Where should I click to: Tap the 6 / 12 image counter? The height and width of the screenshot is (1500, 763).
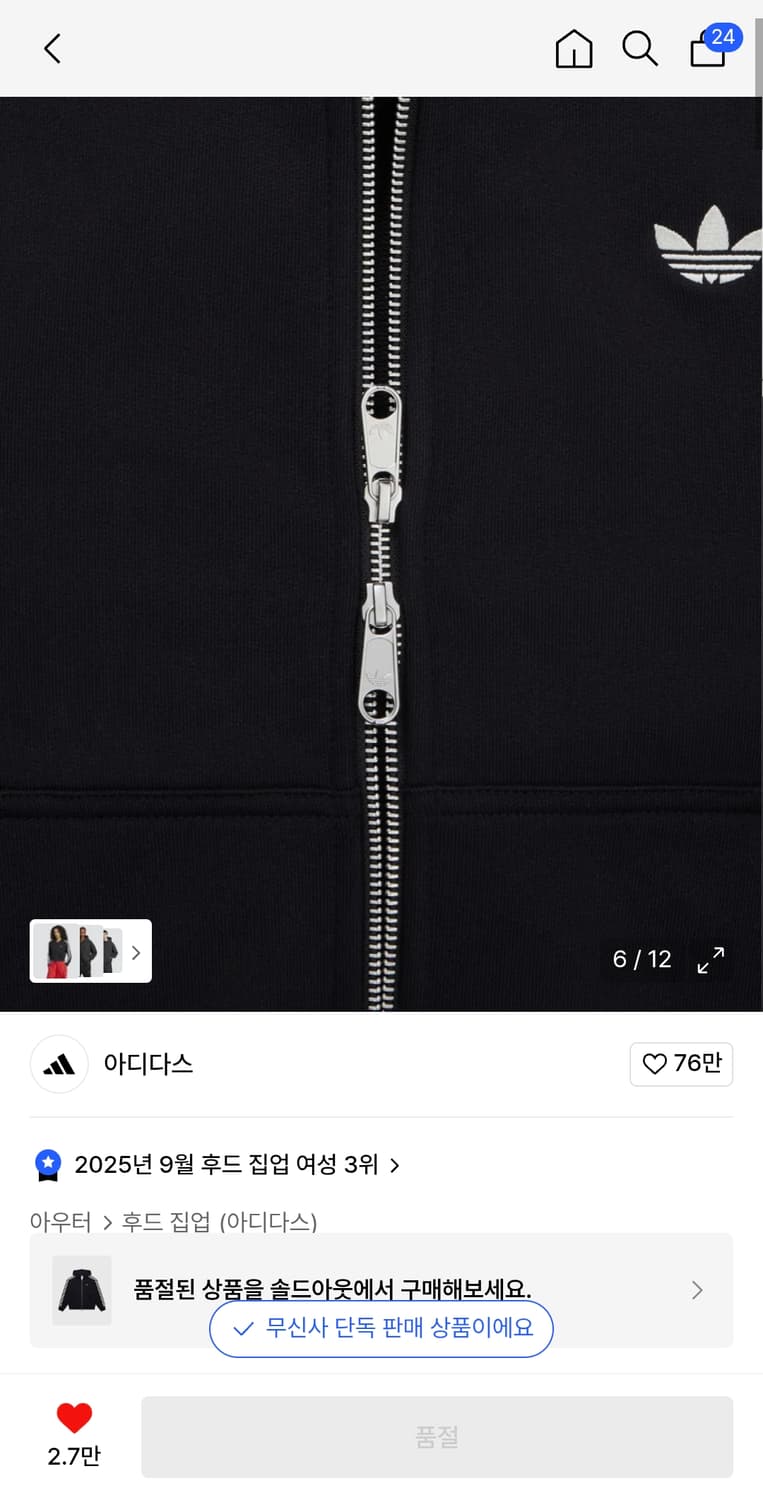640,959
